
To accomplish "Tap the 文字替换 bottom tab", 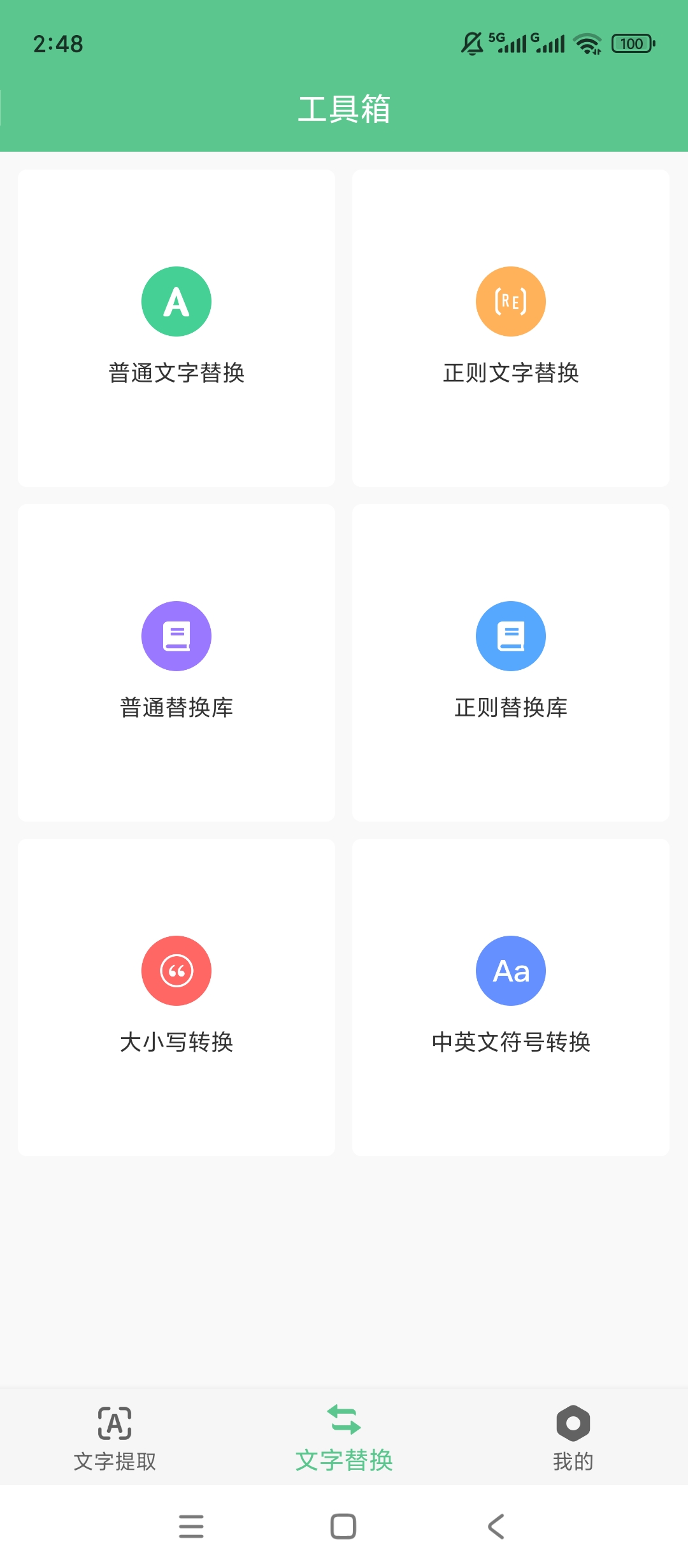I will [344, 1438].
